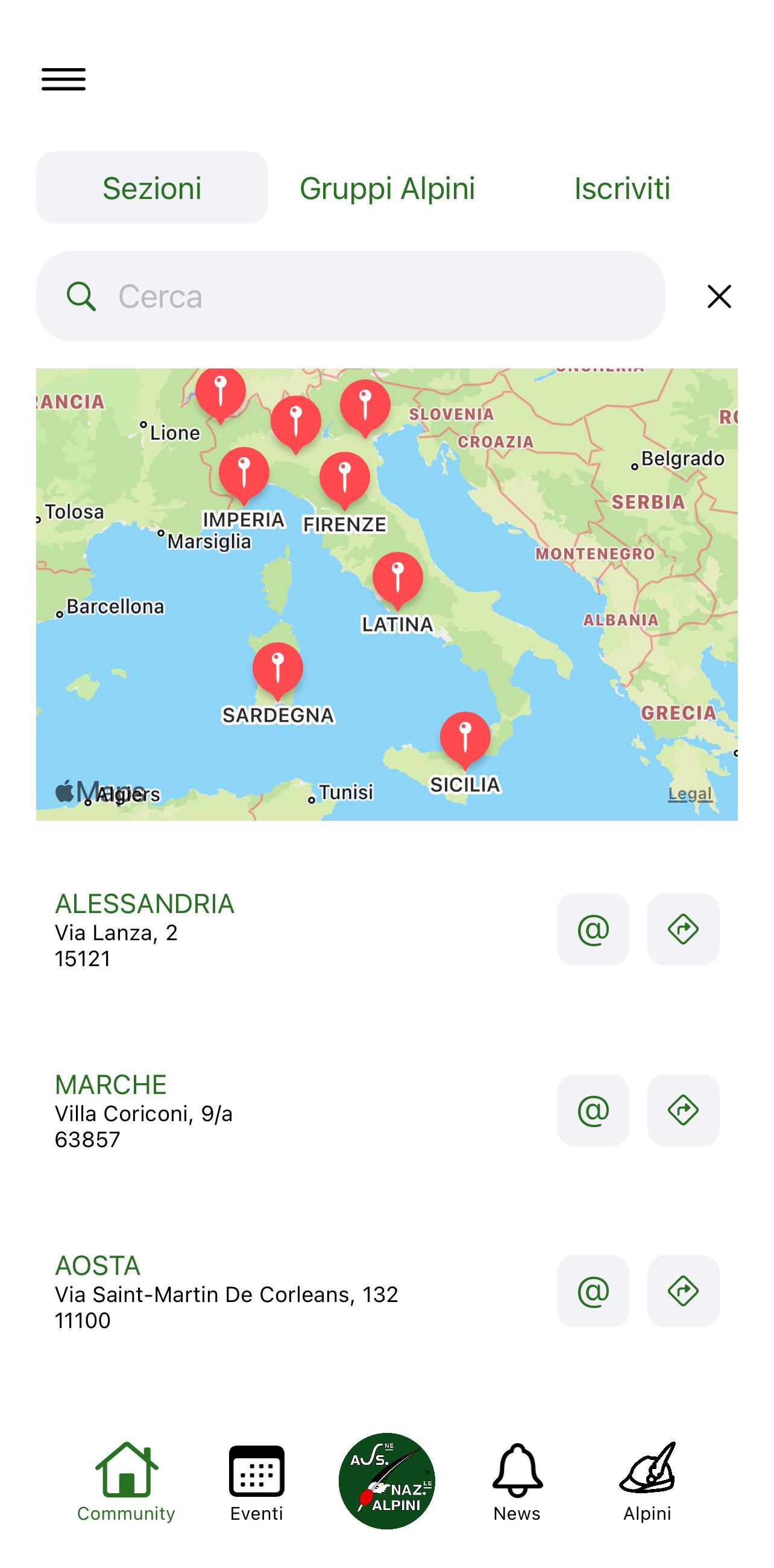Screen dimensions: 774x1568
Task: Tap the SICILIA map pin
Action: [465, 739]
